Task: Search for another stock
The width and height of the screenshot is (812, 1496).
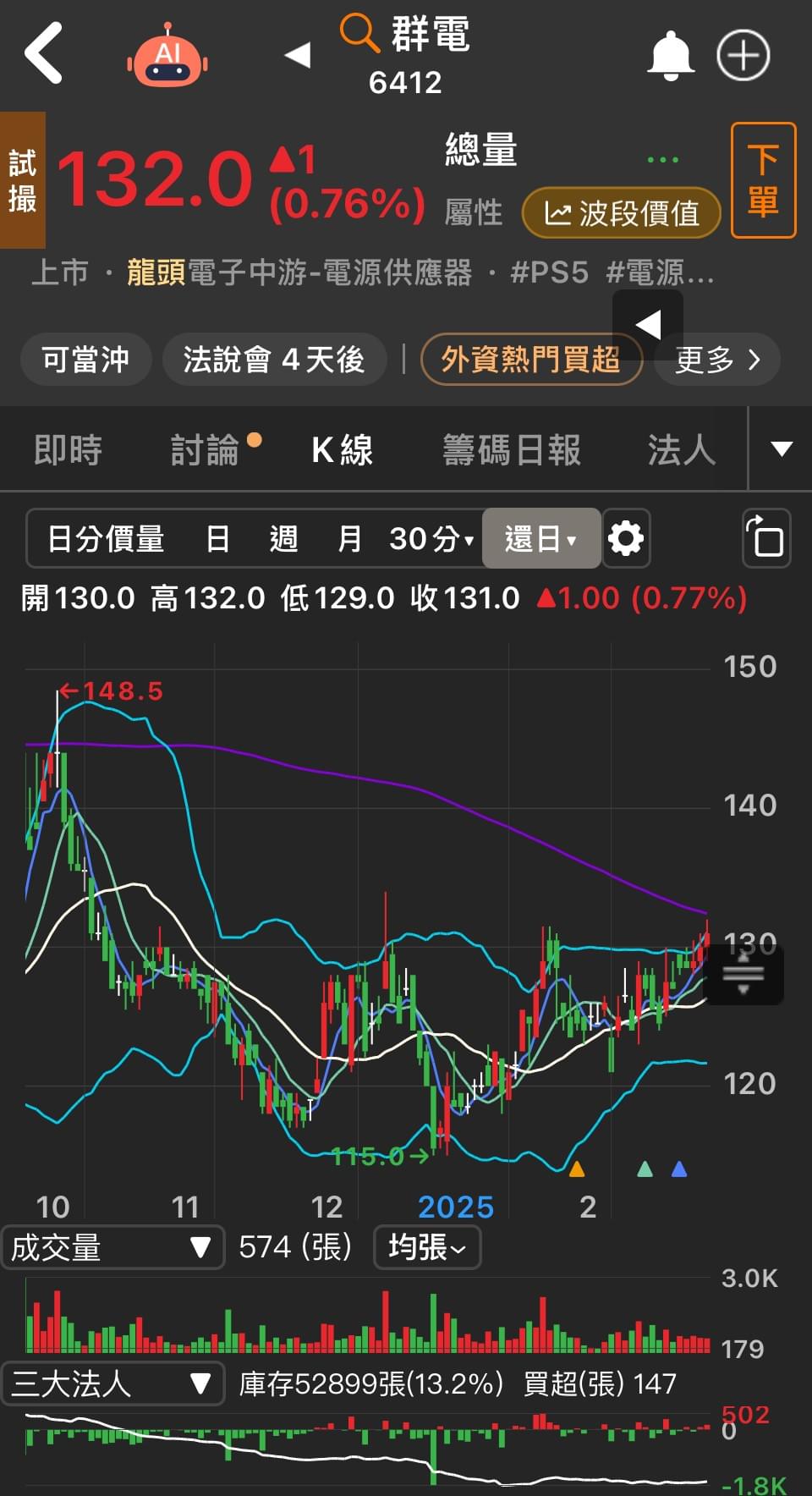Action: [x=359, y=34]
